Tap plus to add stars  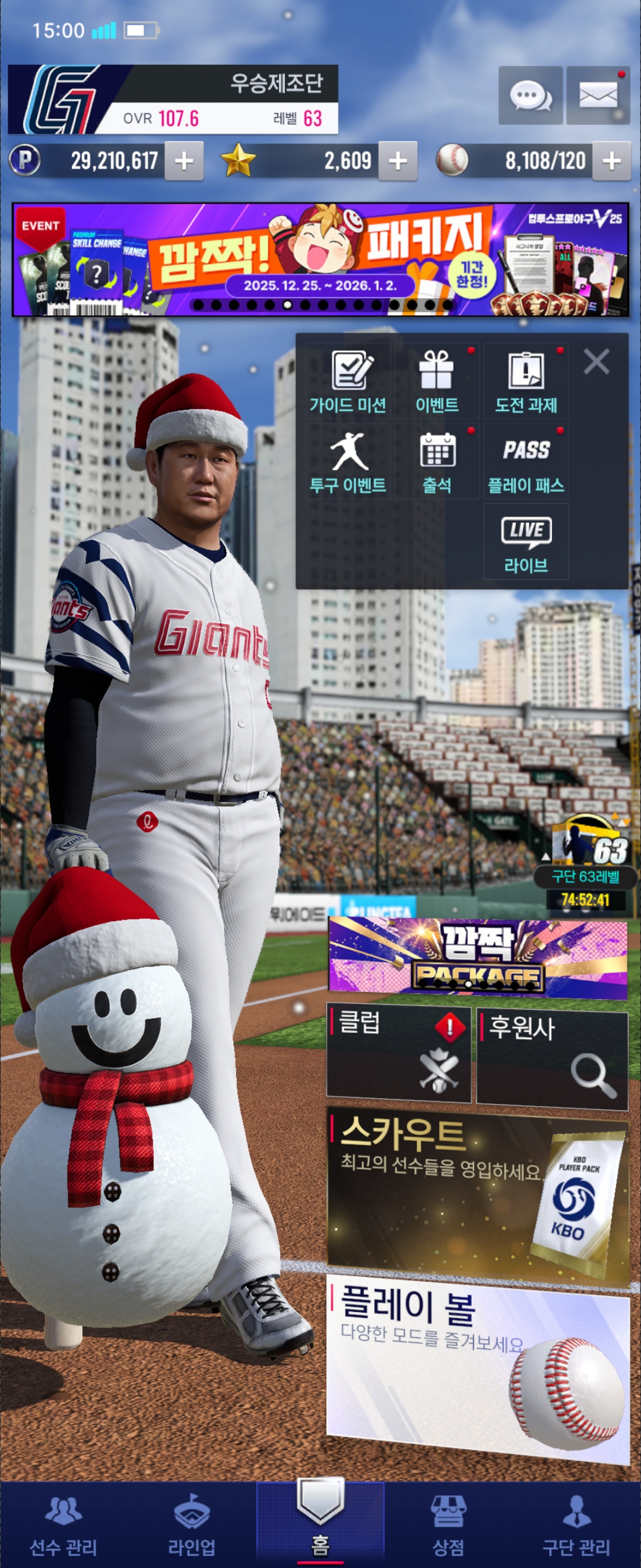click(x=398, y=162)
